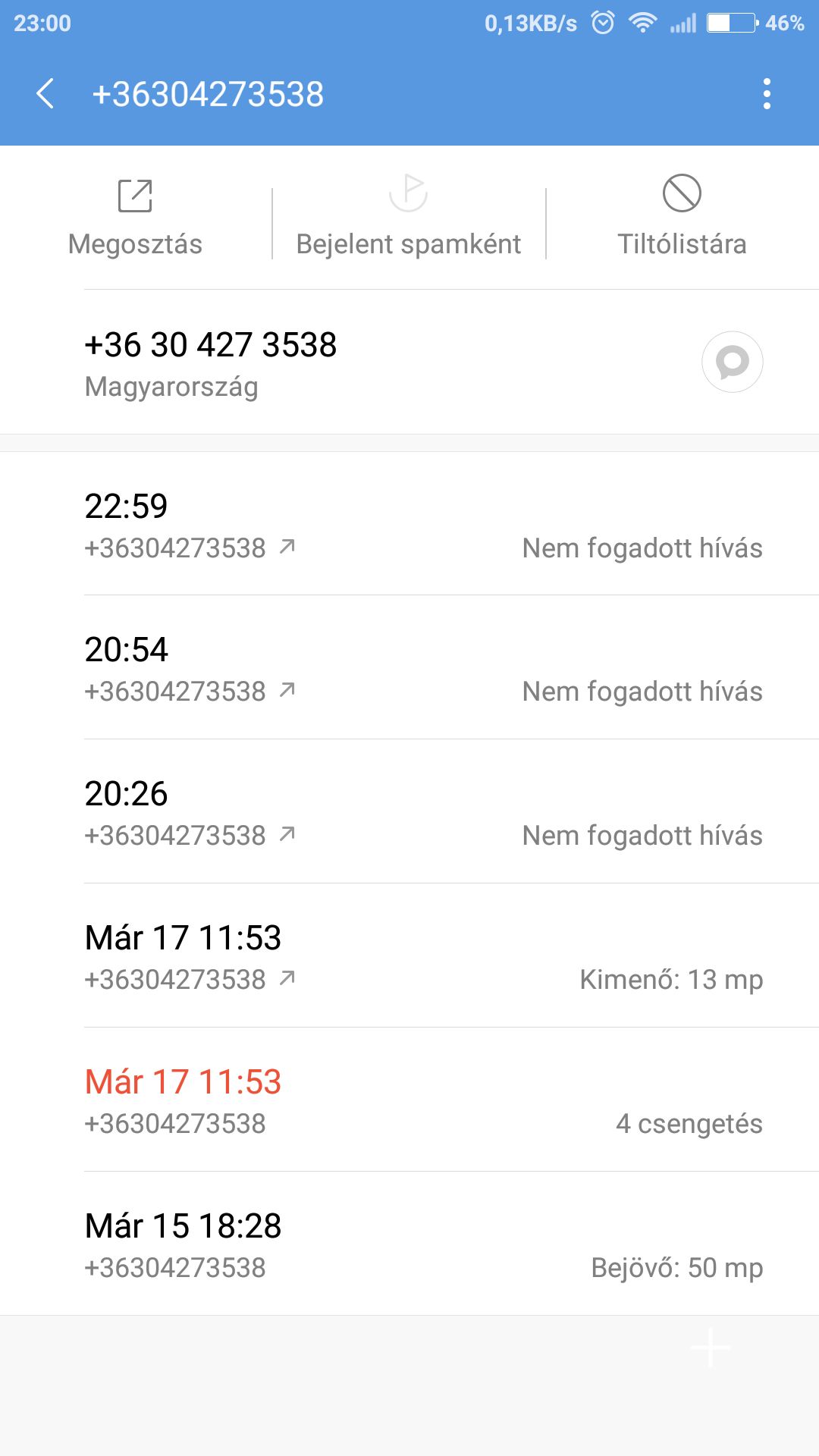This screenshot has height=1456, width=819.
Task: Select the red missed call with 4 csengetés
Action: point(409,1100)
